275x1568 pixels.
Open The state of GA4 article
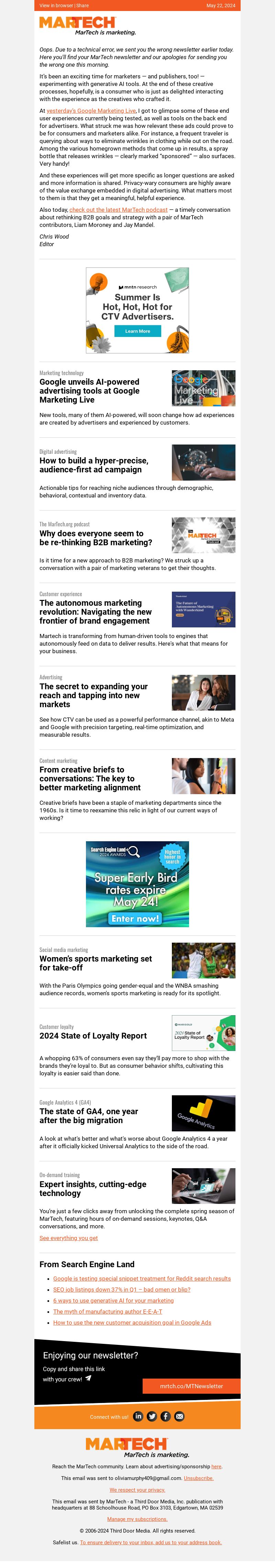point(88,1116)
